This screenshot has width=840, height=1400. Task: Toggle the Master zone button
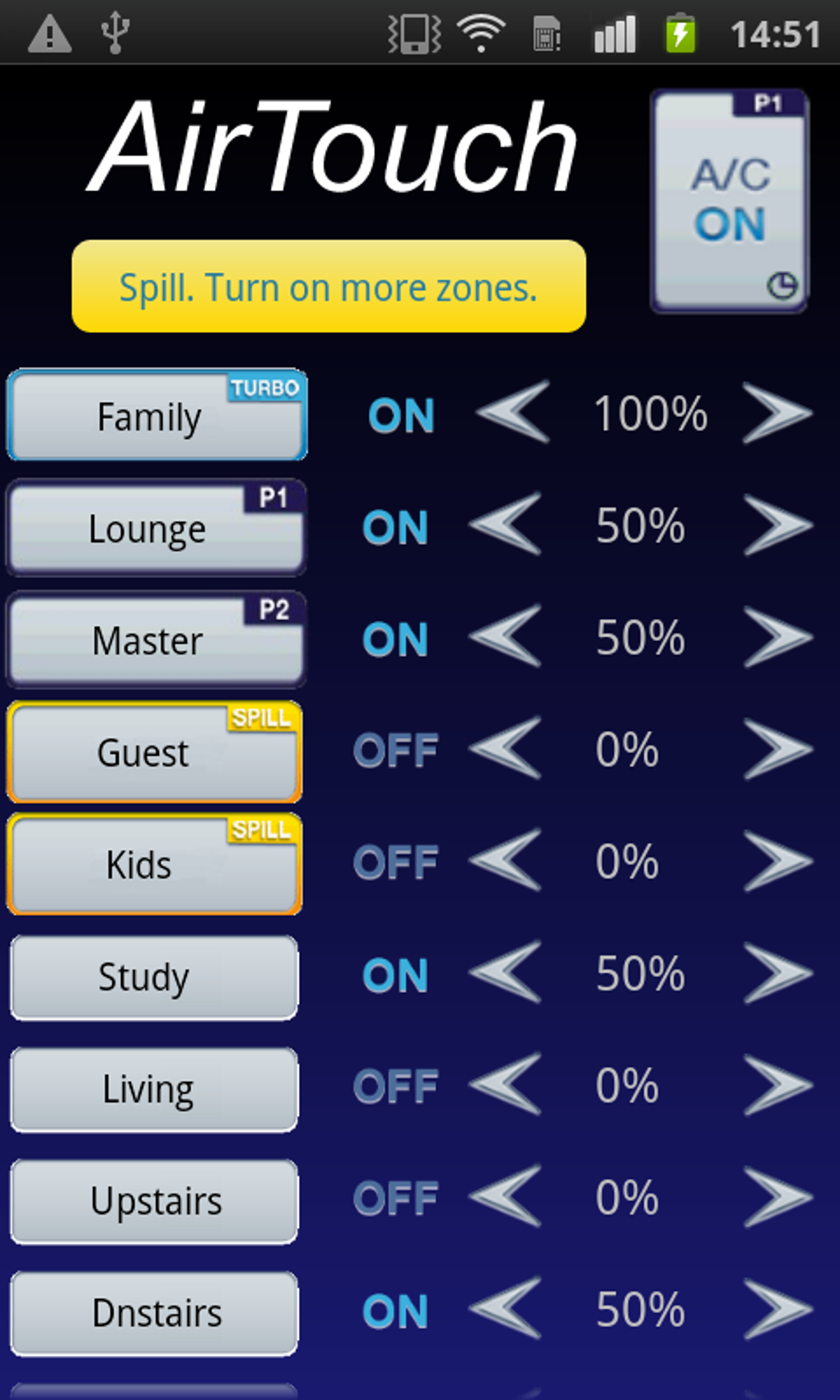click(x=155, y=640)
